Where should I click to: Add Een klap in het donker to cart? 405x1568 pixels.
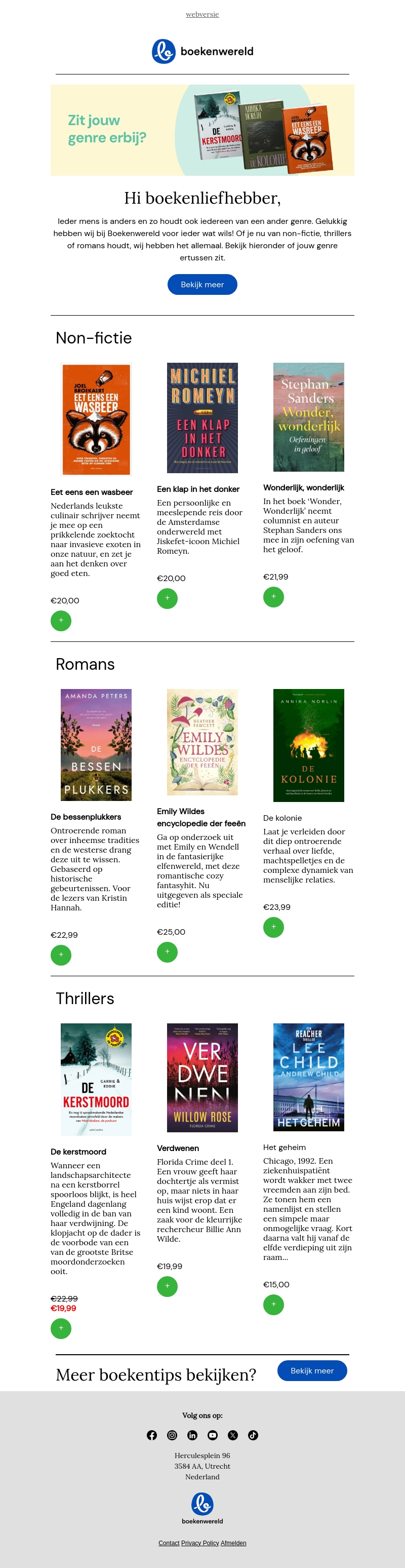[167, 598]
